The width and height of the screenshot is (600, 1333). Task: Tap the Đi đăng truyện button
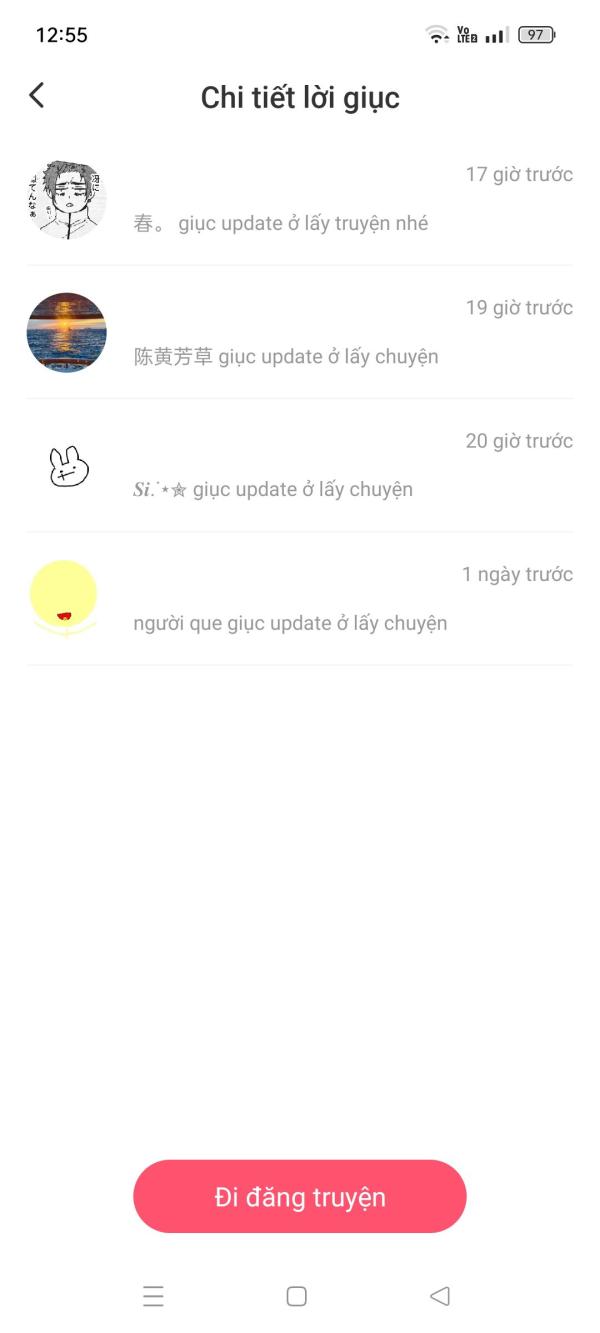(x=300, y=1196)
